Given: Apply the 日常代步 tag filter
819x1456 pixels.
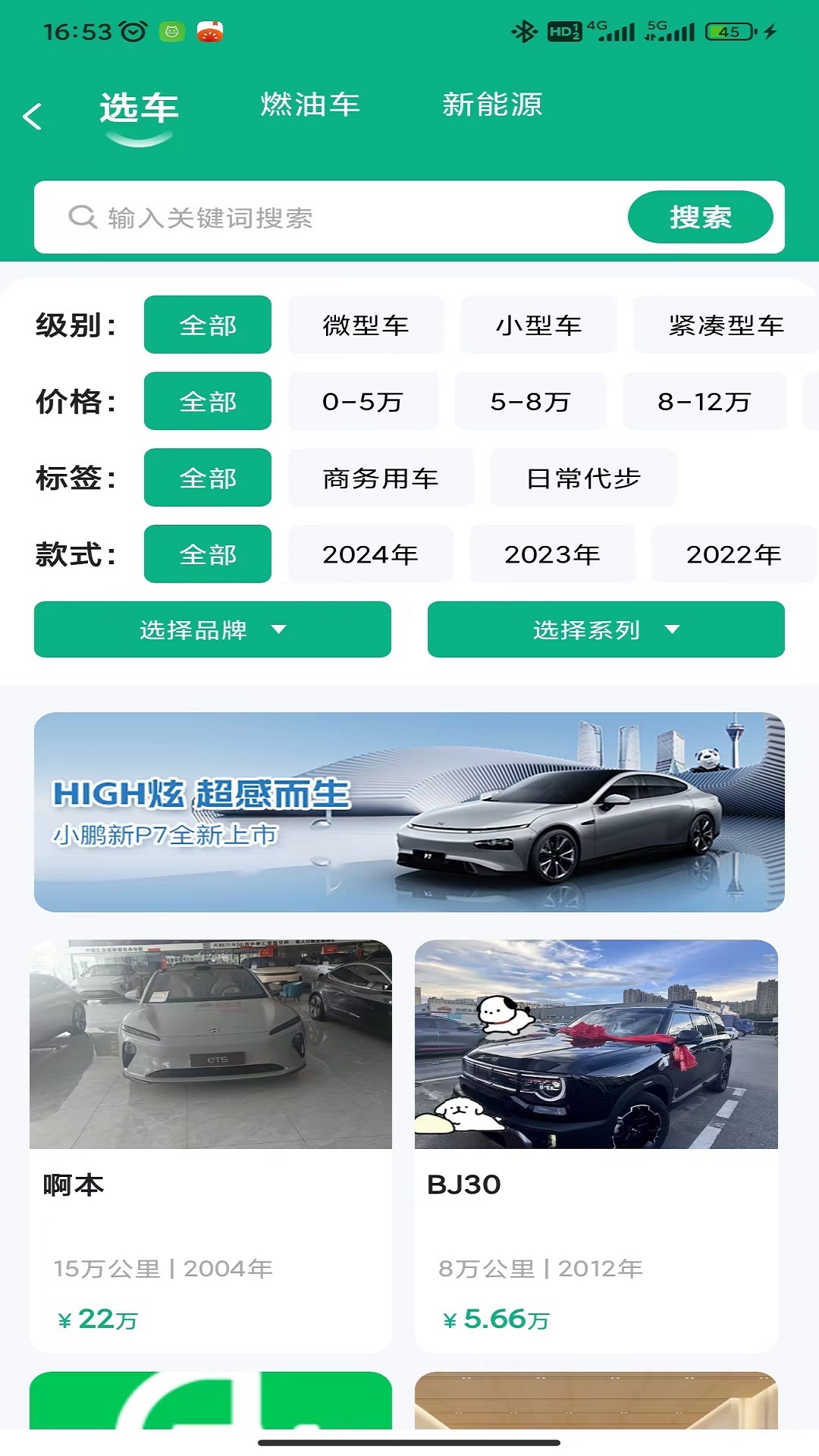Looking at the screenshot, I should tap(582, 478).
